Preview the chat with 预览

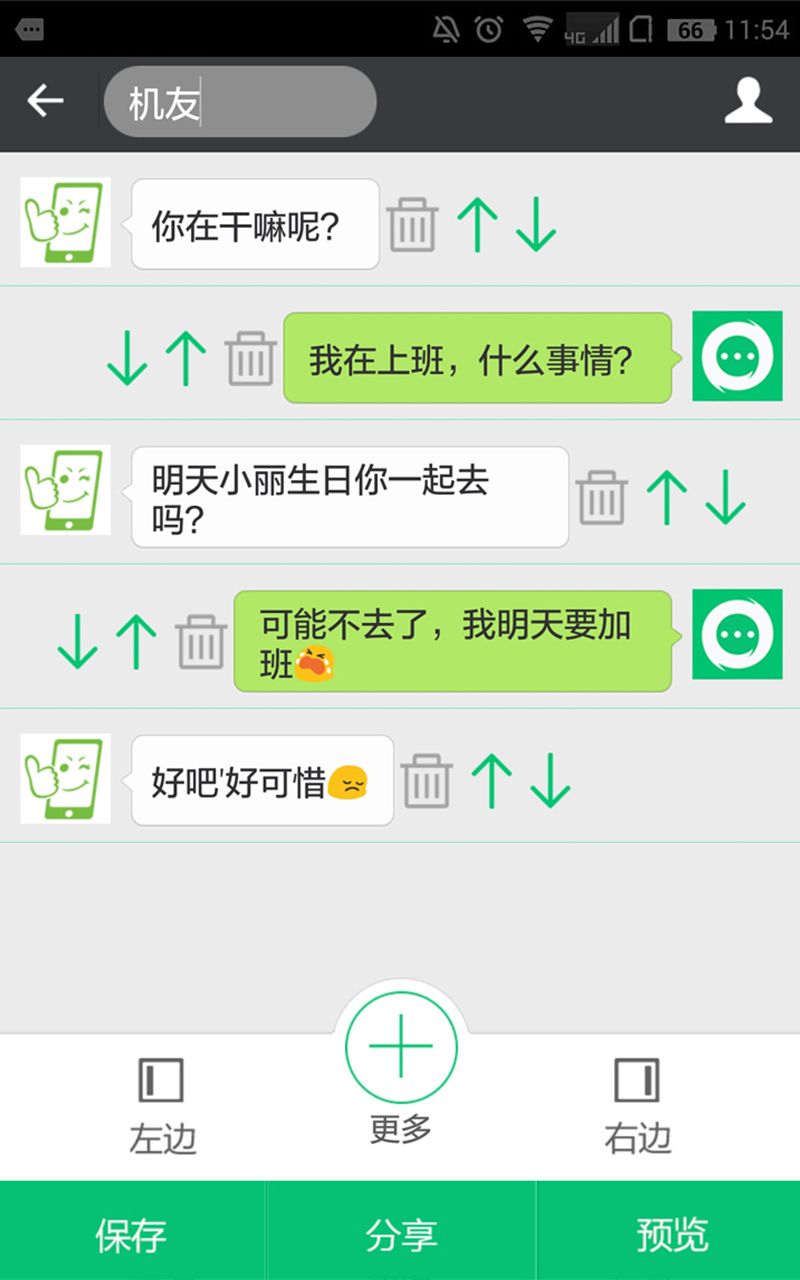tap(671, 1235)
